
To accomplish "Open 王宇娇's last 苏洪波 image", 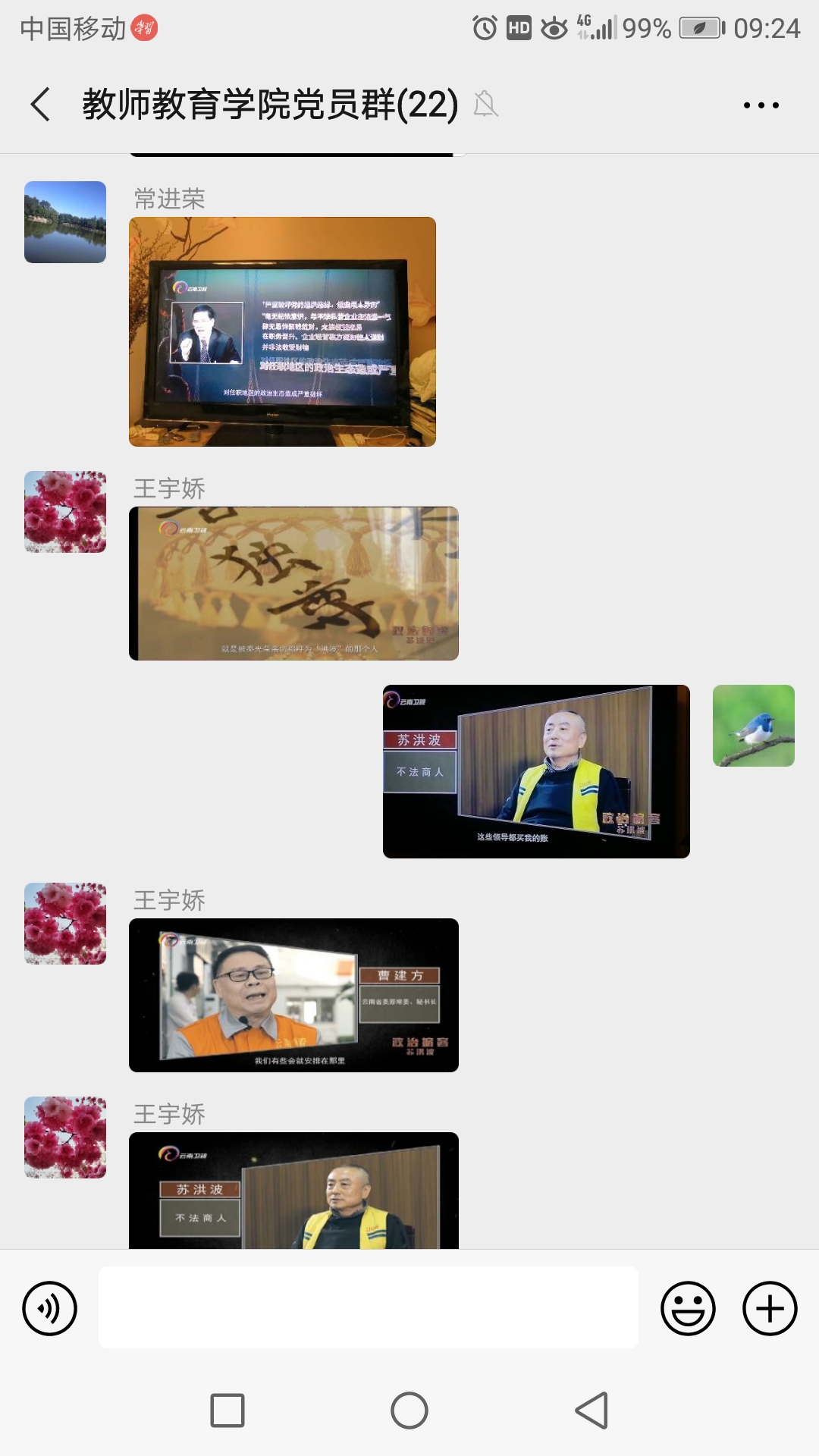I will [293, 1191].
